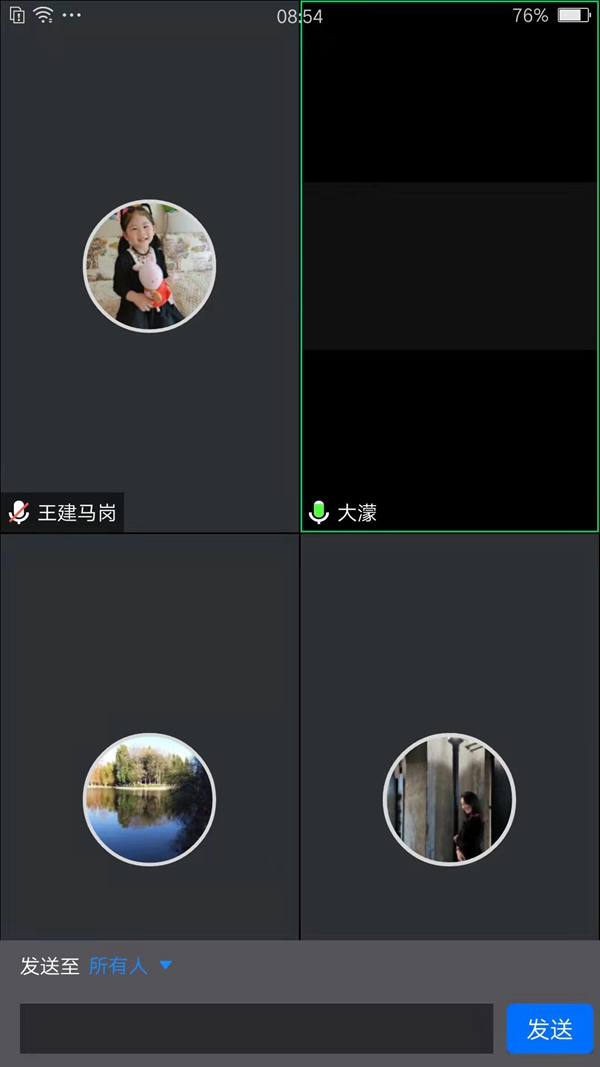The image size is (600, 1067).
Task: Select 王建马岗's video tile
Action: click(x=149, y=266)
